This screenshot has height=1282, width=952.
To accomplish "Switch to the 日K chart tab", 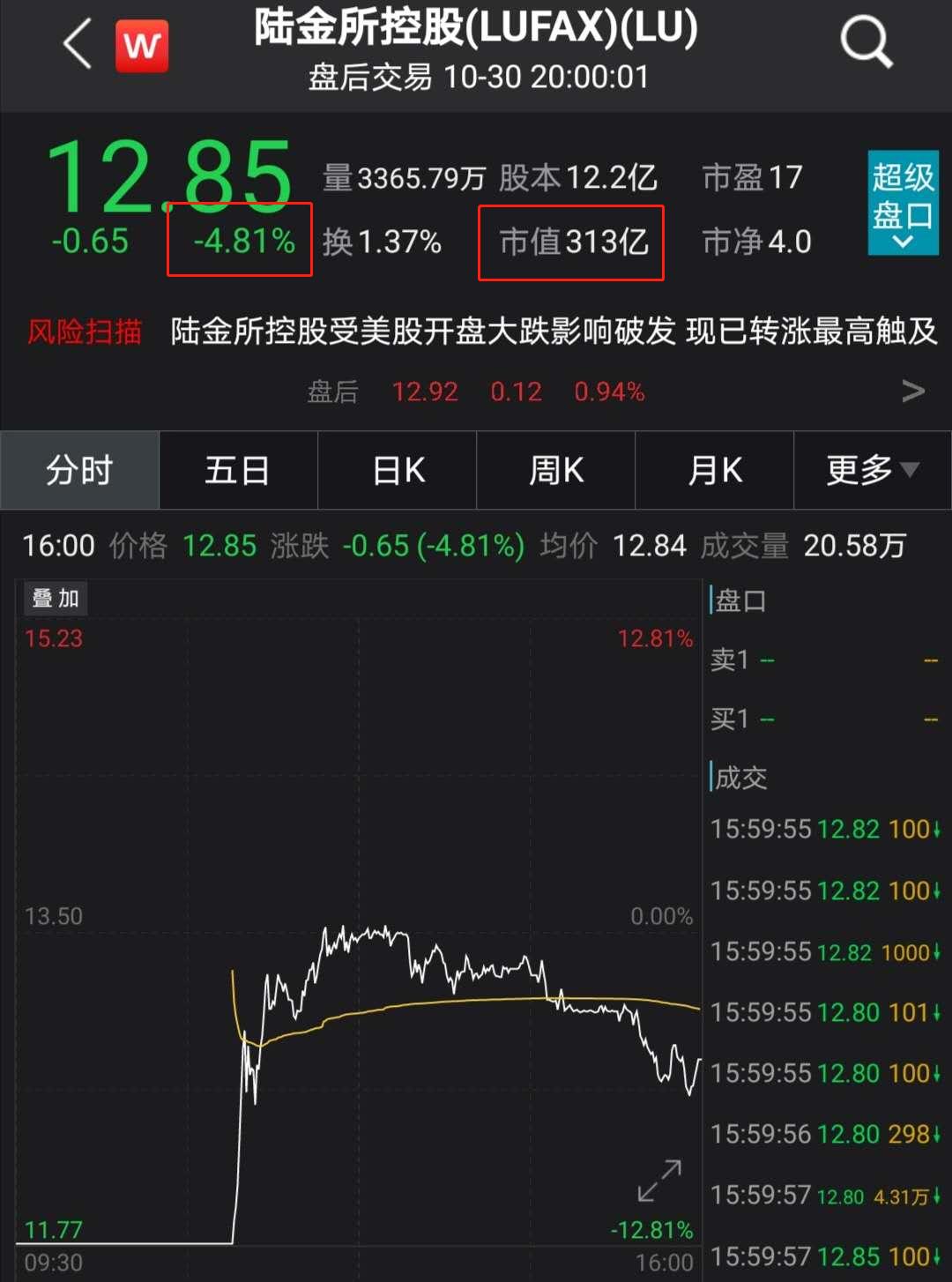I will 398,470.
